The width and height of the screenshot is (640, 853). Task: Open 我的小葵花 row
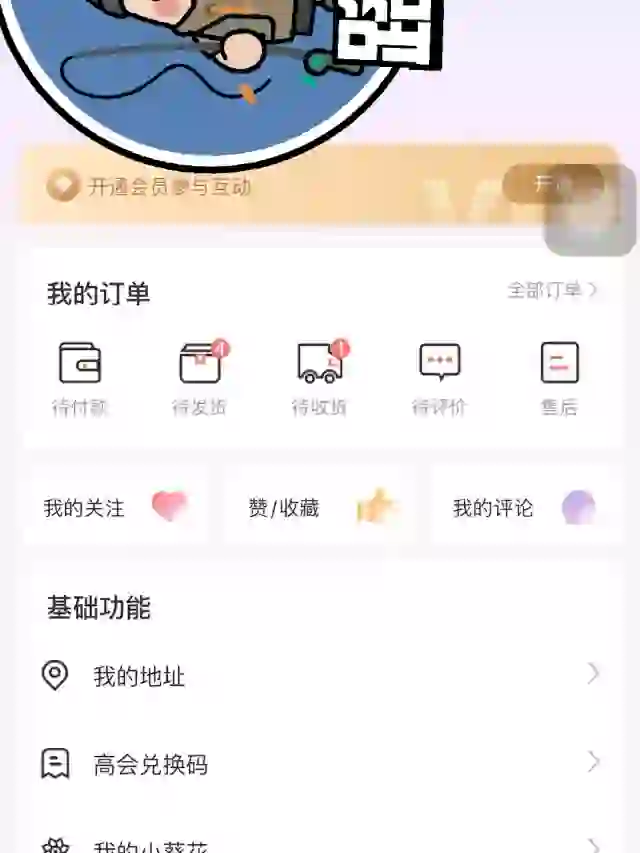320,845
